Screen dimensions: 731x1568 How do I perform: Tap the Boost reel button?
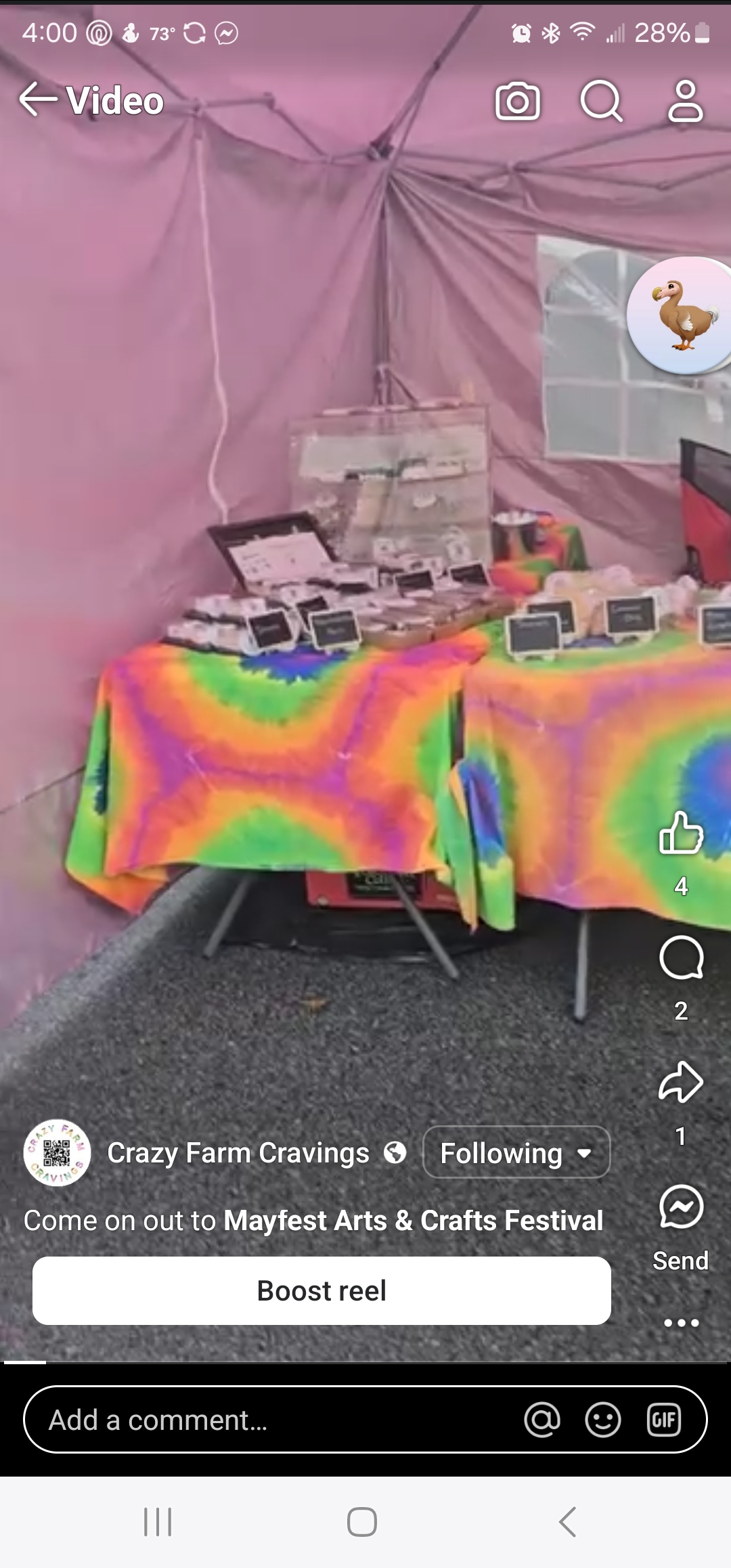point(322,1290)
